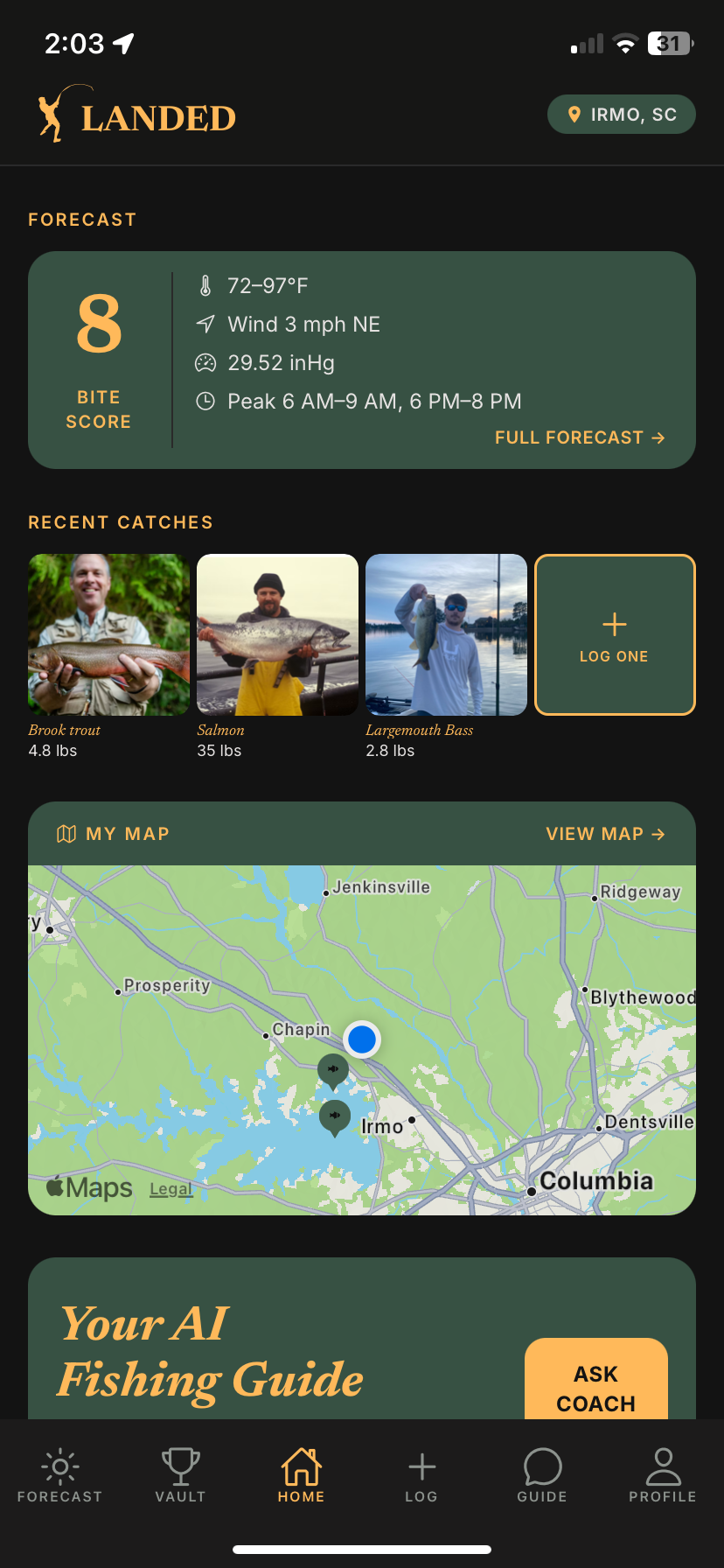
Task: Open View Map link
Action: (x=605, y=834)
